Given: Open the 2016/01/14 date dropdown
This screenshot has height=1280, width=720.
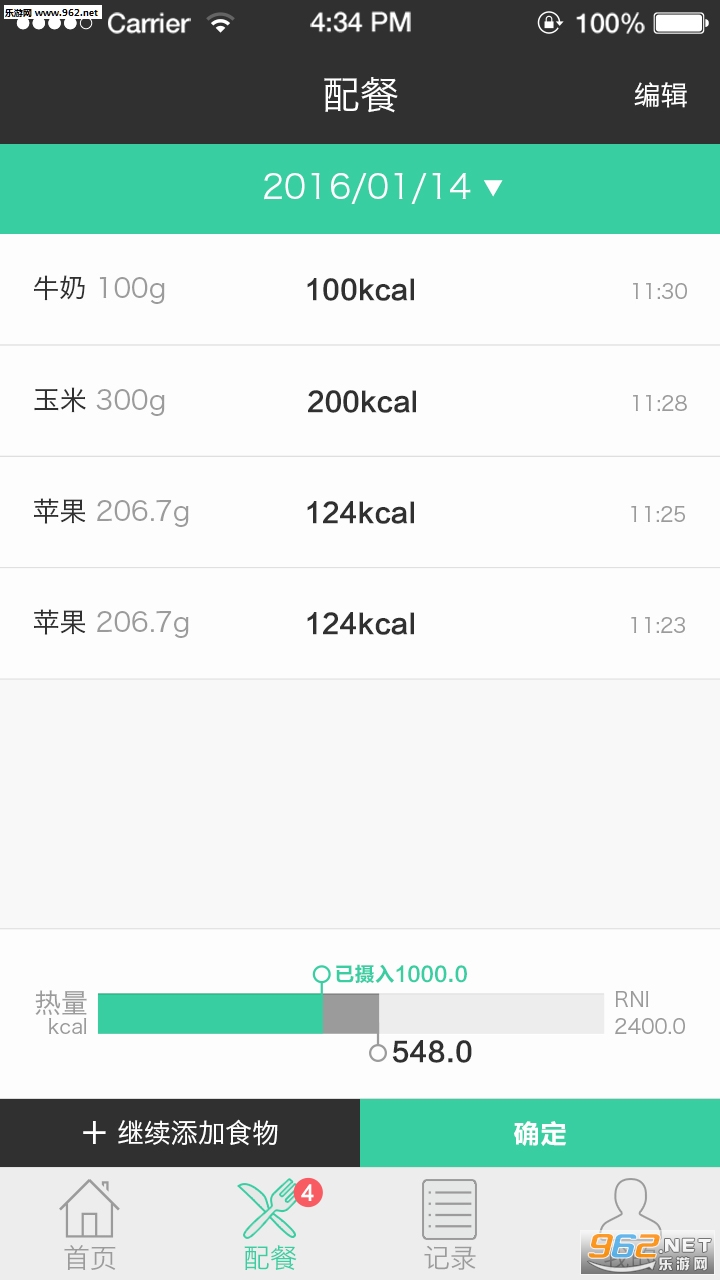Looking at the screenshot, I should pos(381,187).
